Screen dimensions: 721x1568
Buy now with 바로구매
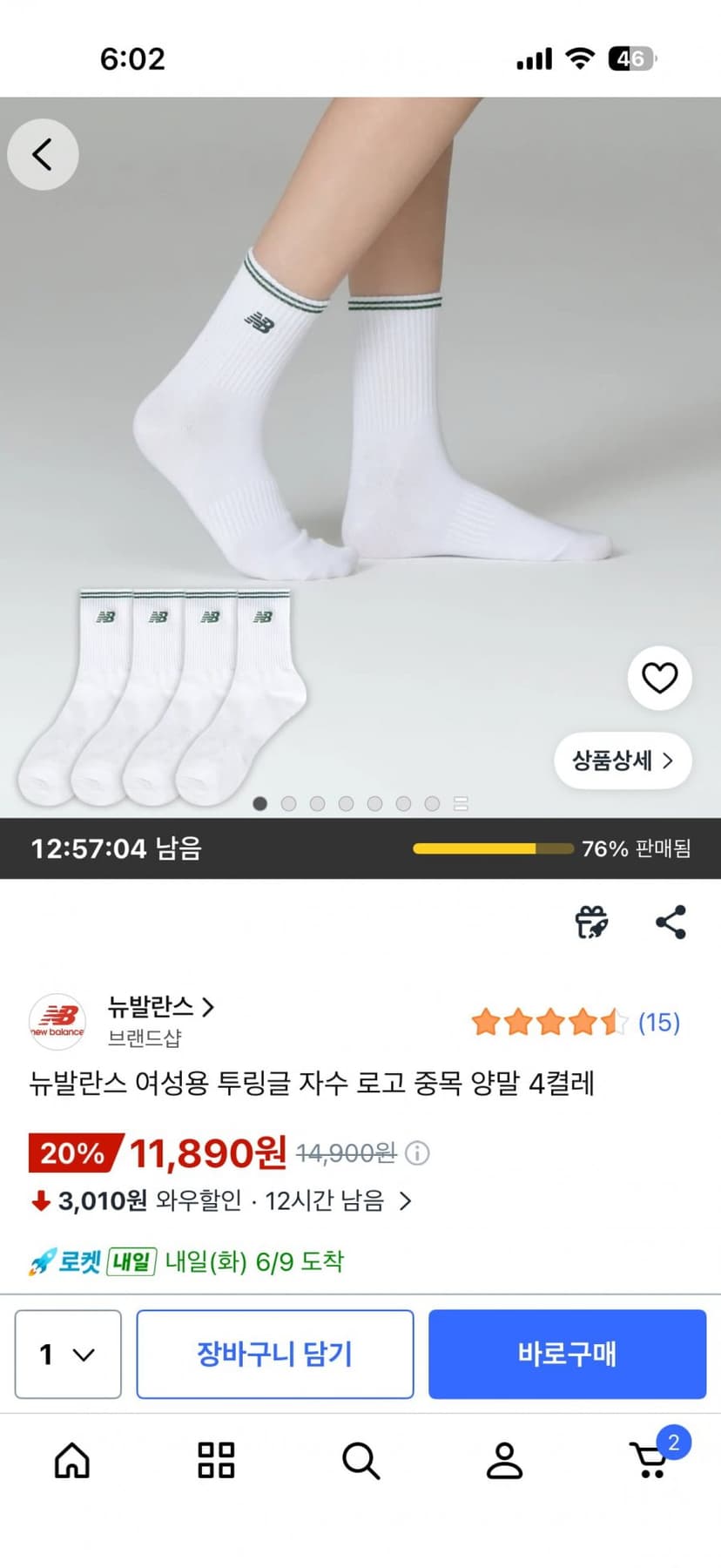[x=567, y=1354]
